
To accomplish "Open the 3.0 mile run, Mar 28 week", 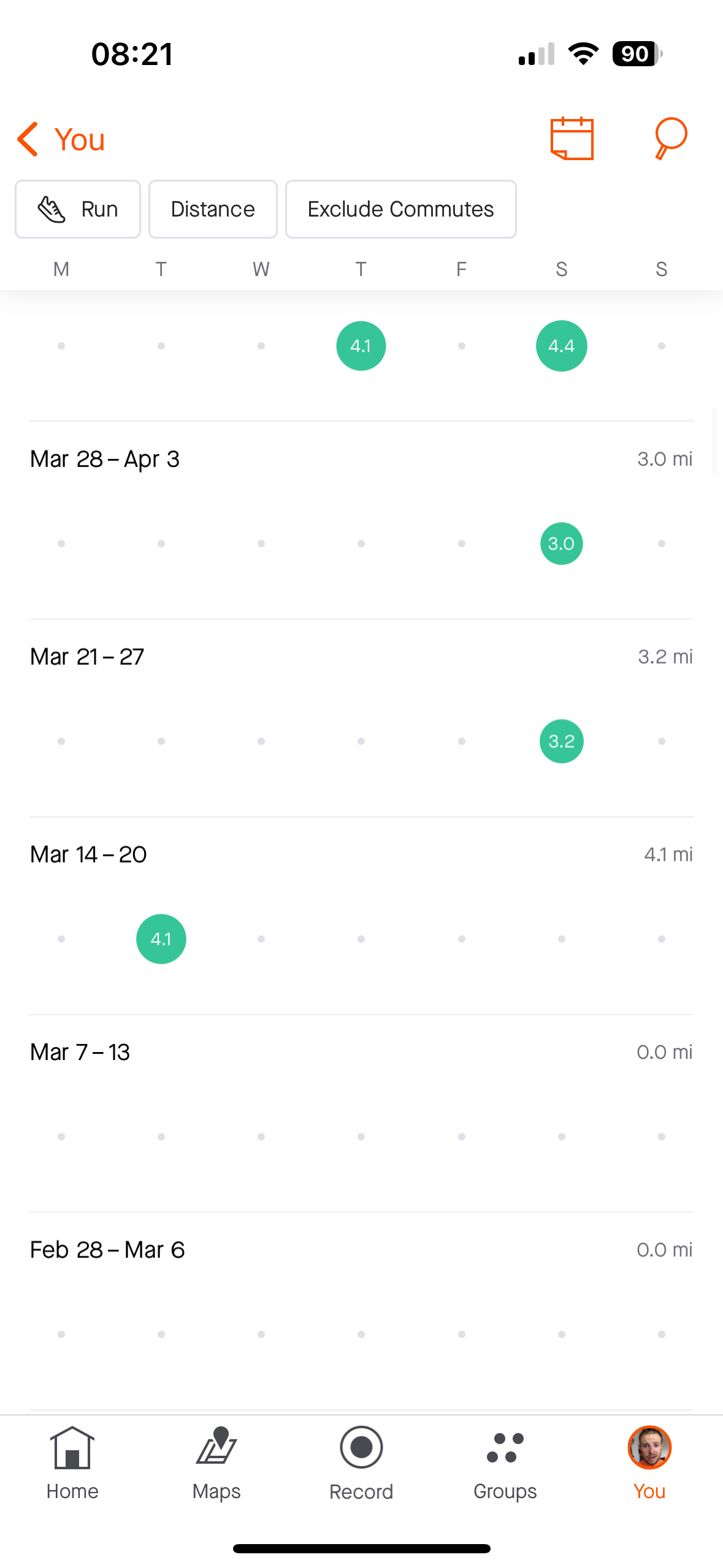I will click(x=561, y=544).
